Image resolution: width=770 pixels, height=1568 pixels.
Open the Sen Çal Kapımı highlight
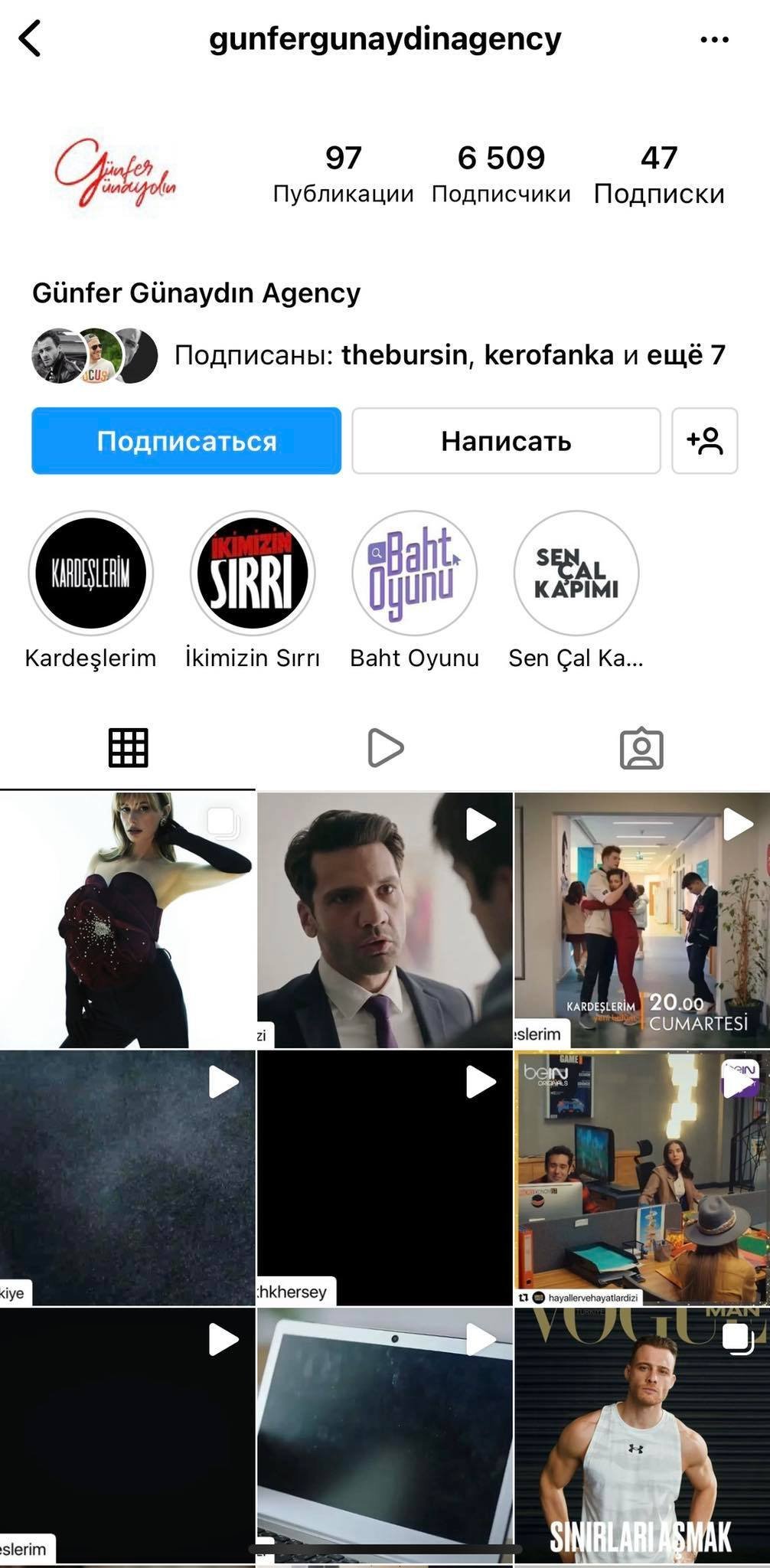click(x=576, y=573)
